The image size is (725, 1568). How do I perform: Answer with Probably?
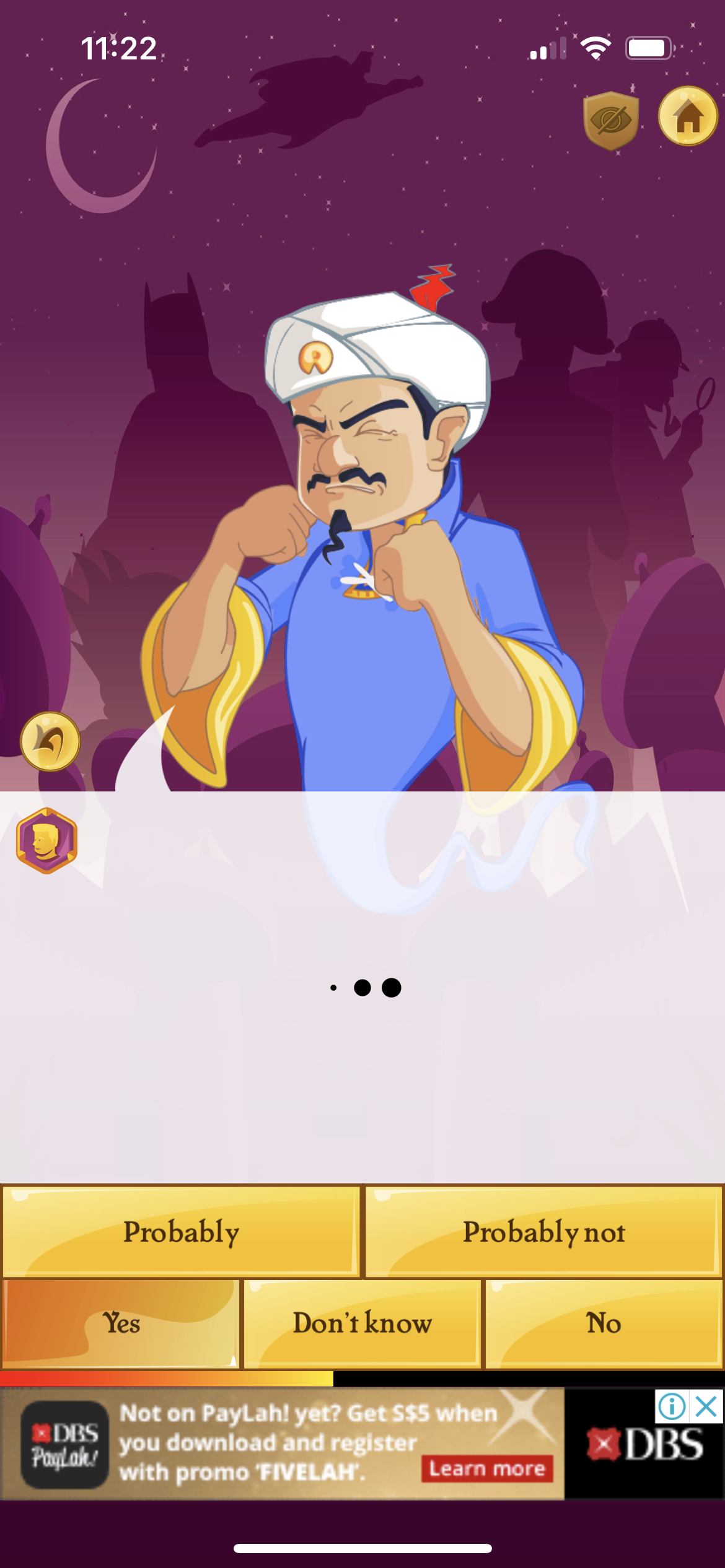coord(181,1232)
